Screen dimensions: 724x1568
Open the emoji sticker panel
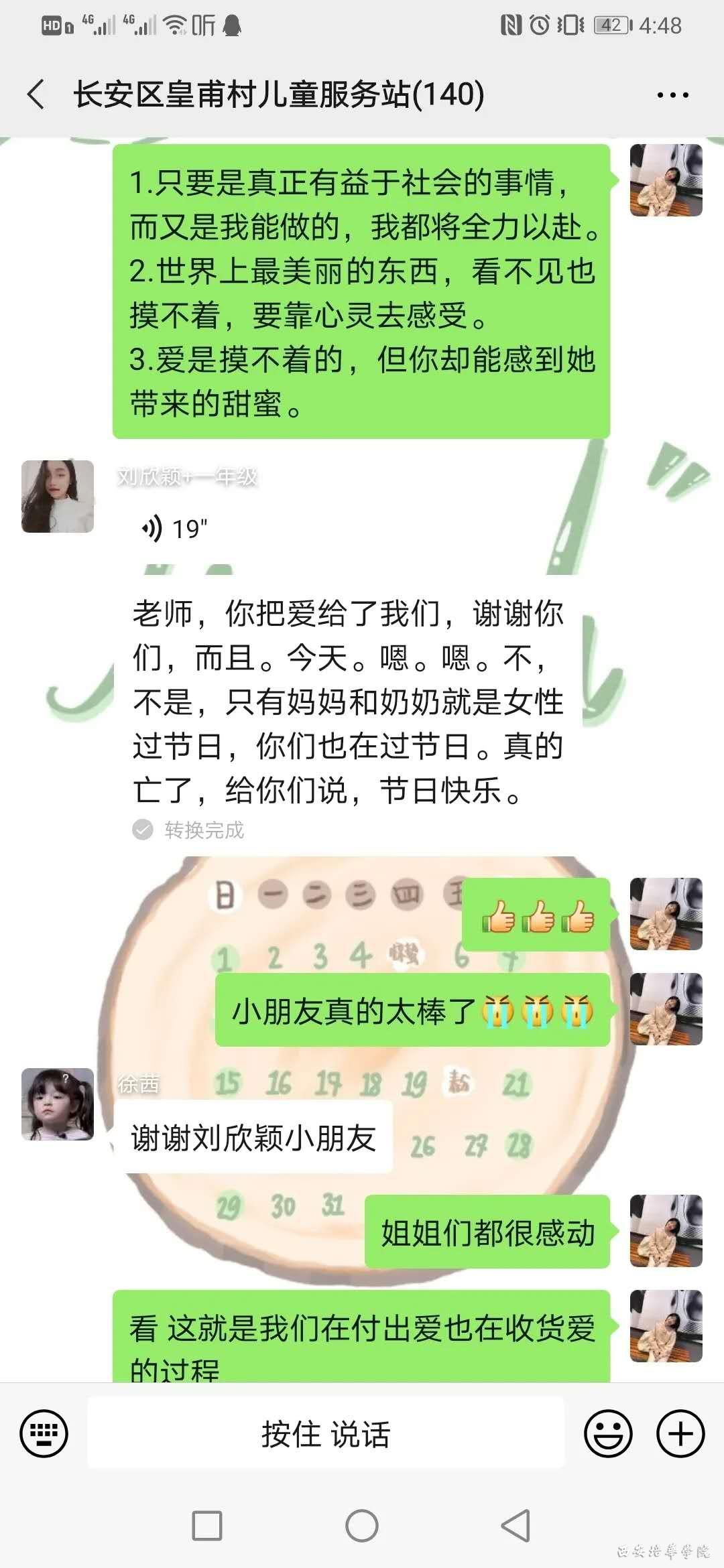coord(608,1434)
